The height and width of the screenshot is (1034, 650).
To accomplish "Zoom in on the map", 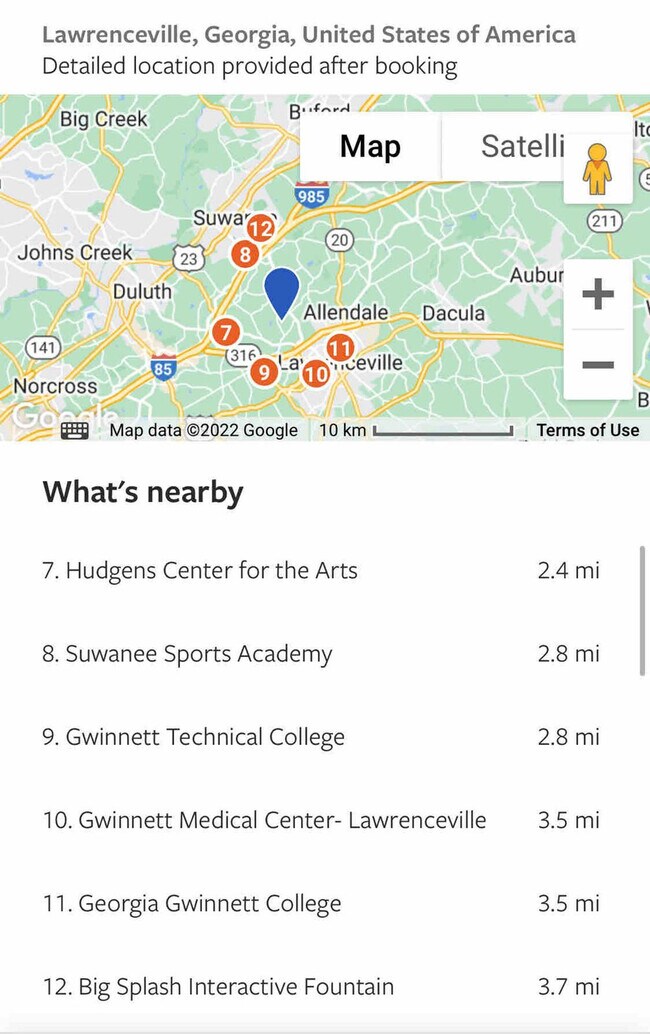I will (x=598, y=294).
